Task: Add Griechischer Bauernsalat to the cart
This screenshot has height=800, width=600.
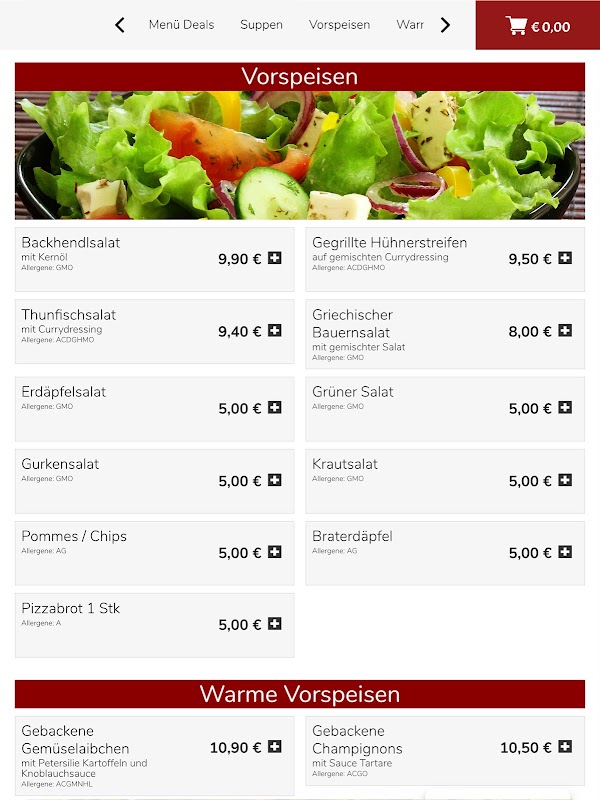Action: point(565,330)
